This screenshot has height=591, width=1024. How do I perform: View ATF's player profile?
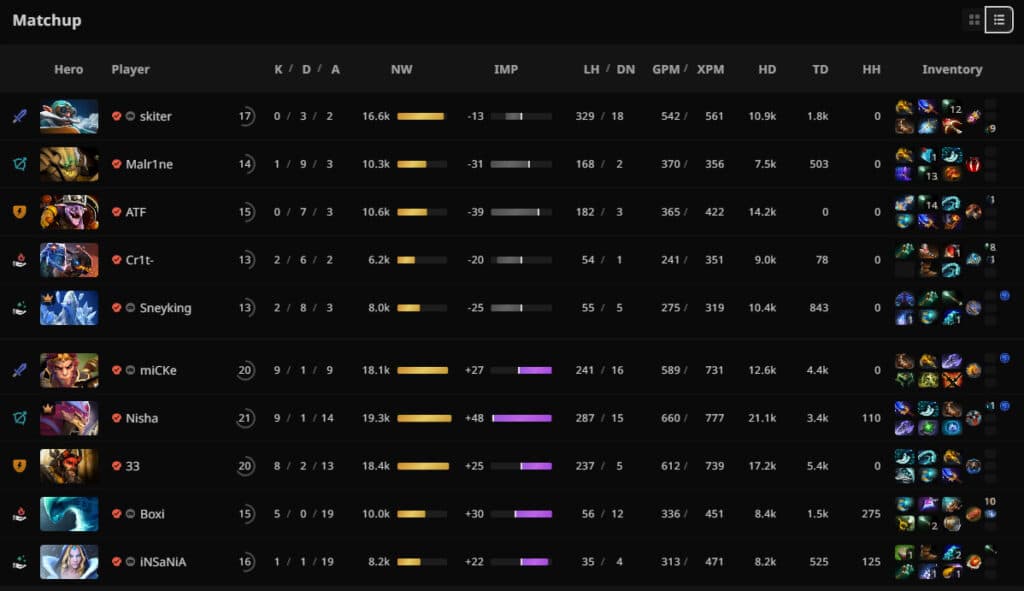[x=137, y=212]
